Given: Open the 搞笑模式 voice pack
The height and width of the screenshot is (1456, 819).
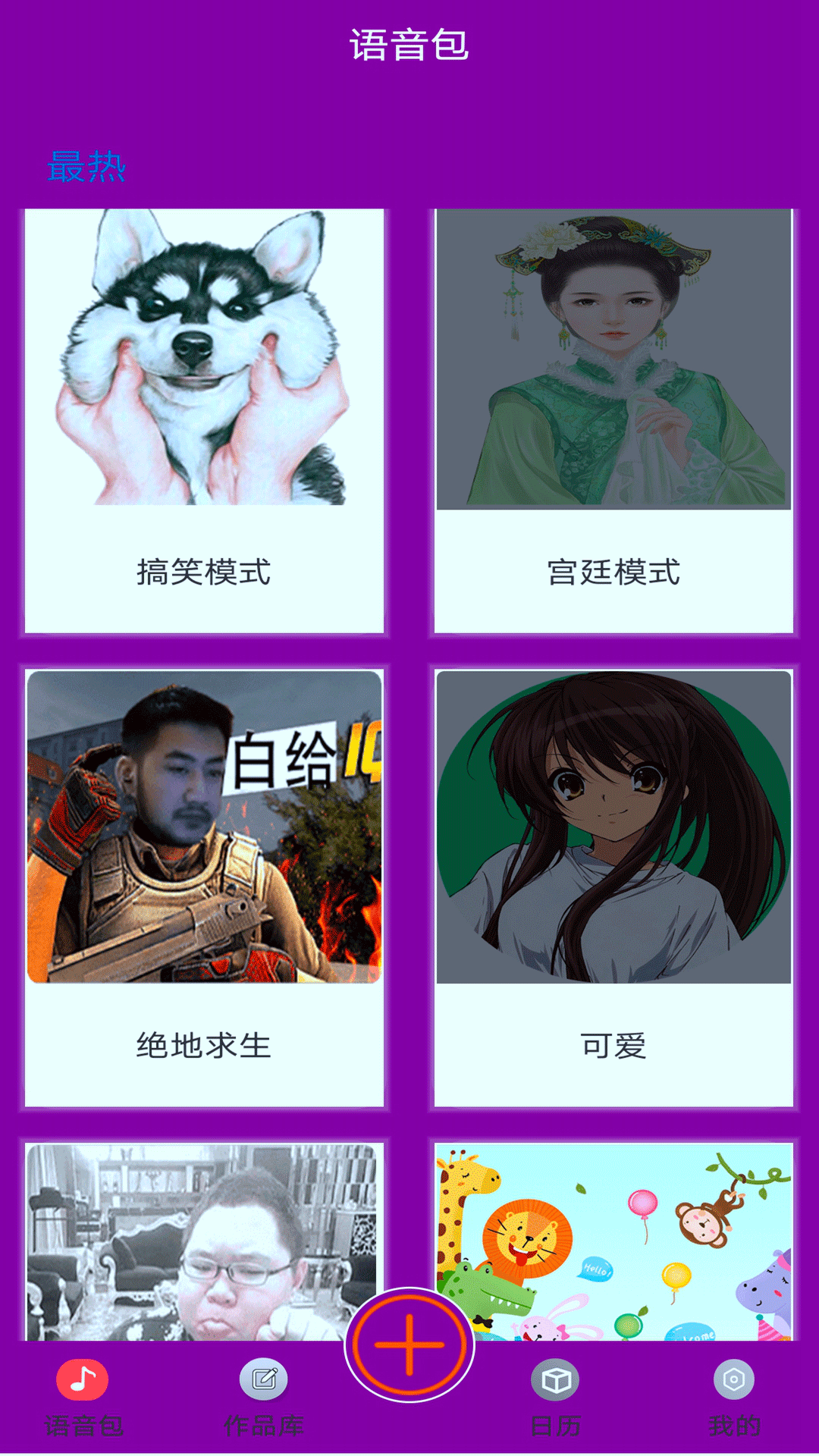Looking at the screenshot, I should point(204,421).
